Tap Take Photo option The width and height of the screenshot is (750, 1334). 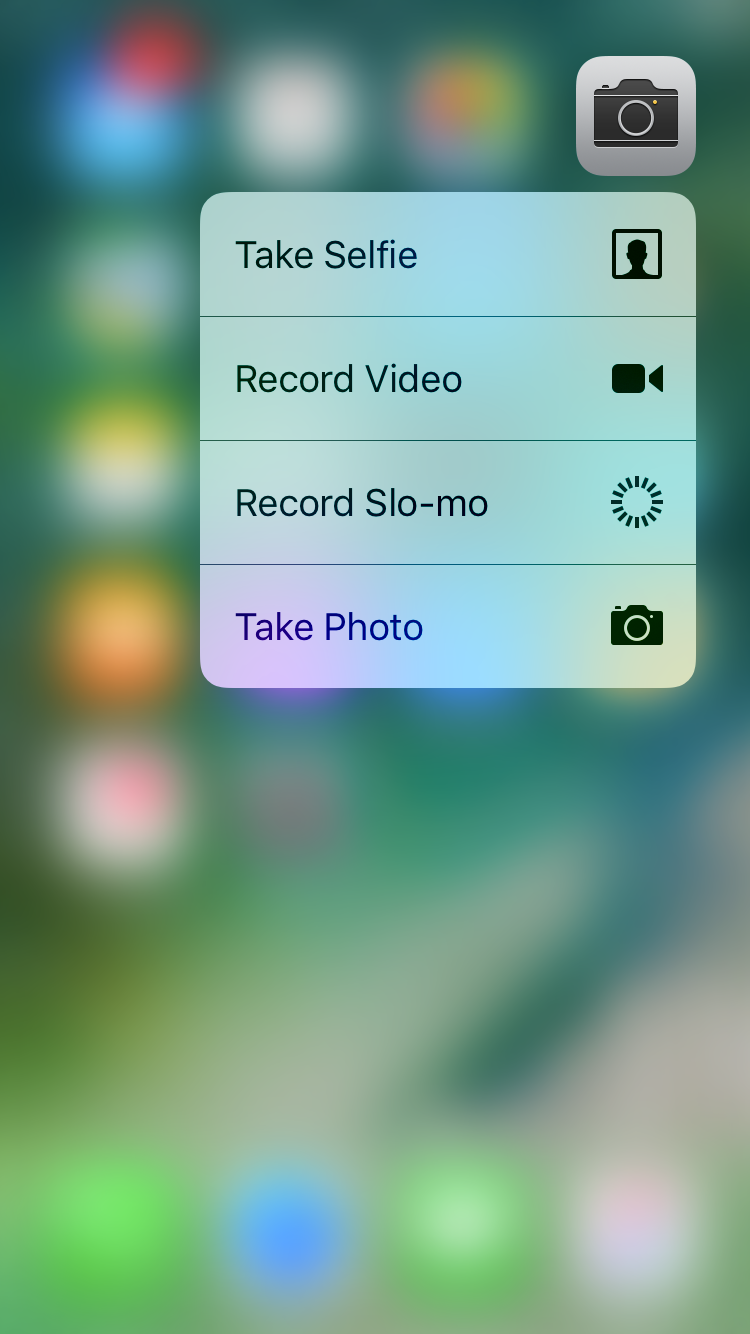pos(447,627)
